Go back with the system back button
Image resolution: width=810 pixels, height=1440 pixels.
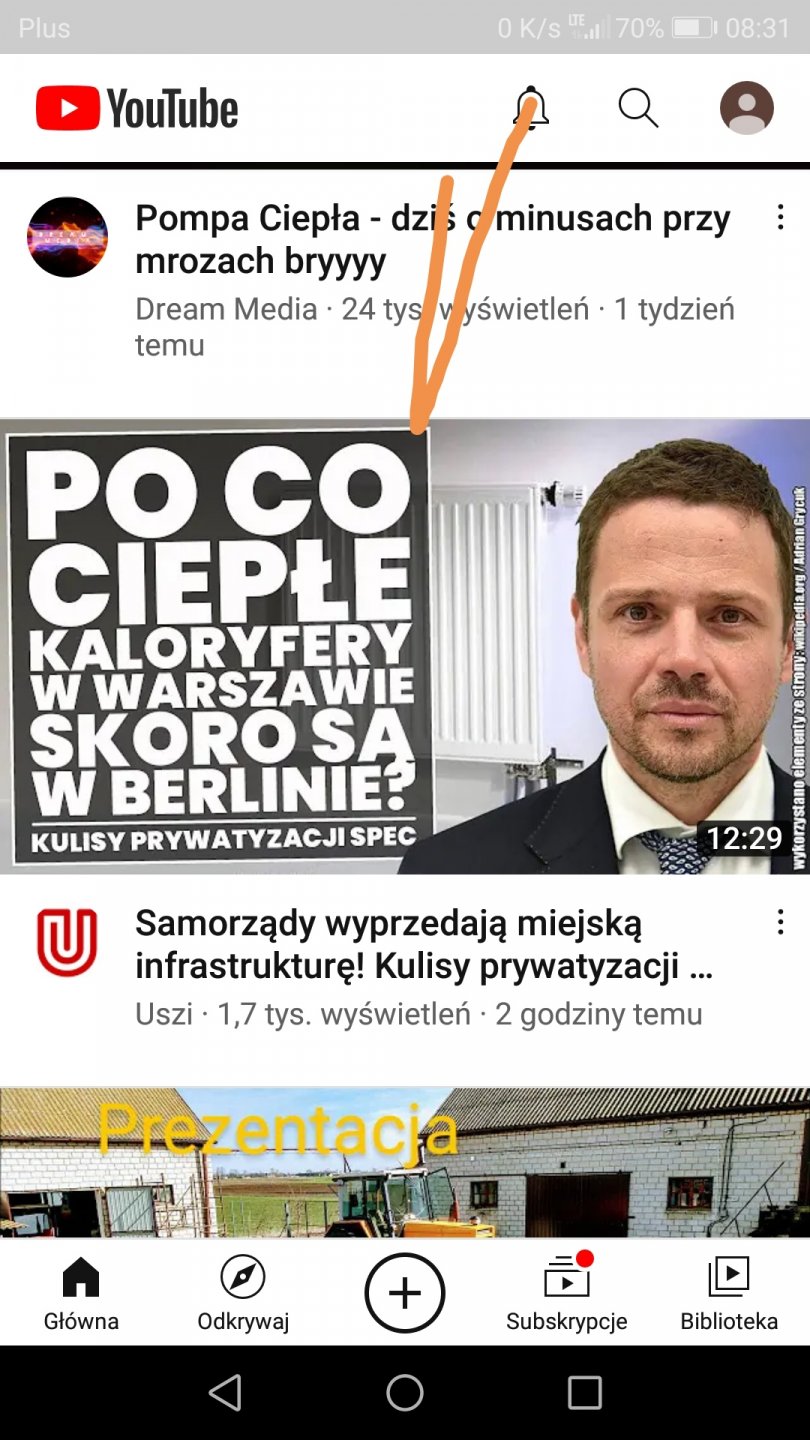coord(225,1392)
